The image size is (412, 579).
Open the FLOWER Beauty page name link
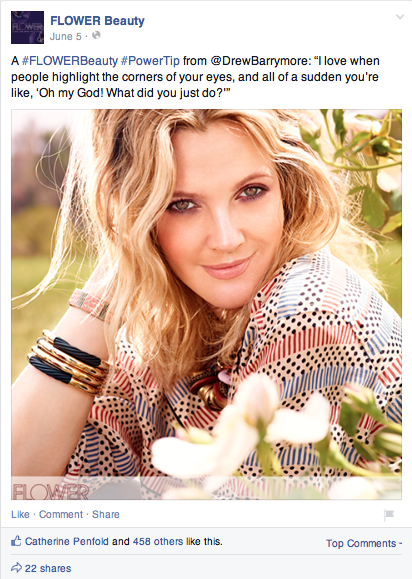(97, 21)
